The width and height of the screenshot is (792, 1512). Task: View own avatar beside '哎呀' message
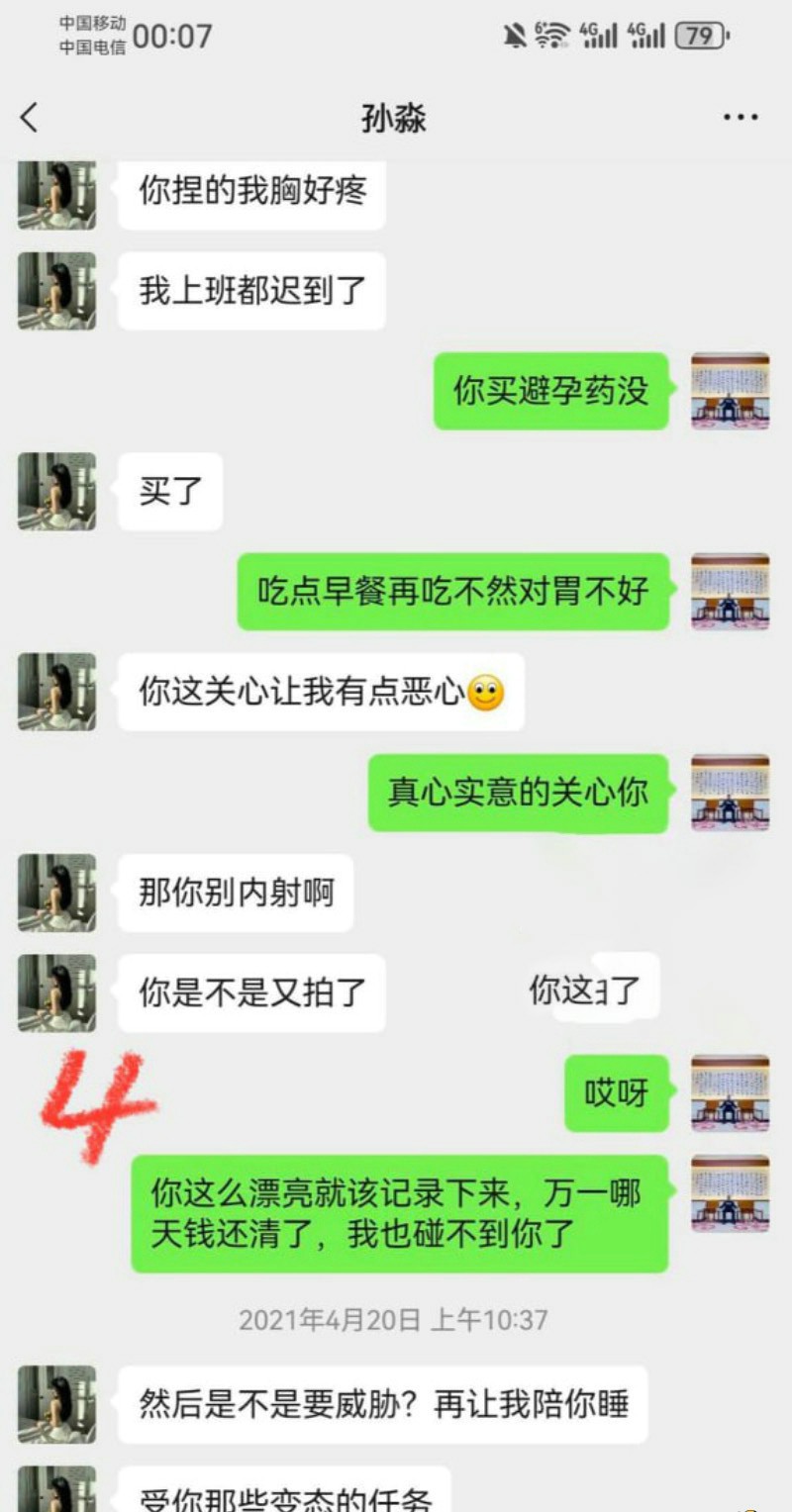pos(730,1092)
